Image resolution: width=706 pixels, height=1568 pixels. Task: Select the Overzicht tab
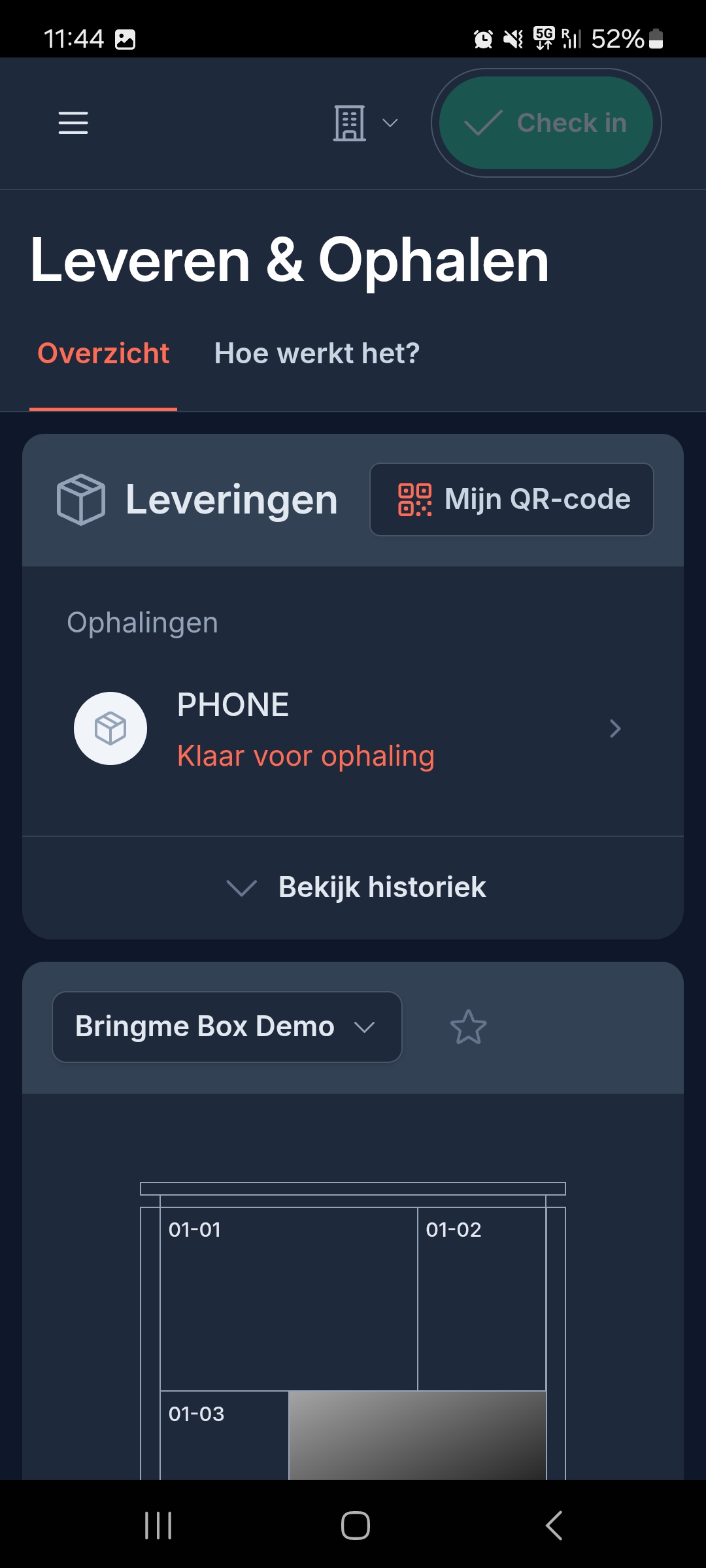(103, 353)
